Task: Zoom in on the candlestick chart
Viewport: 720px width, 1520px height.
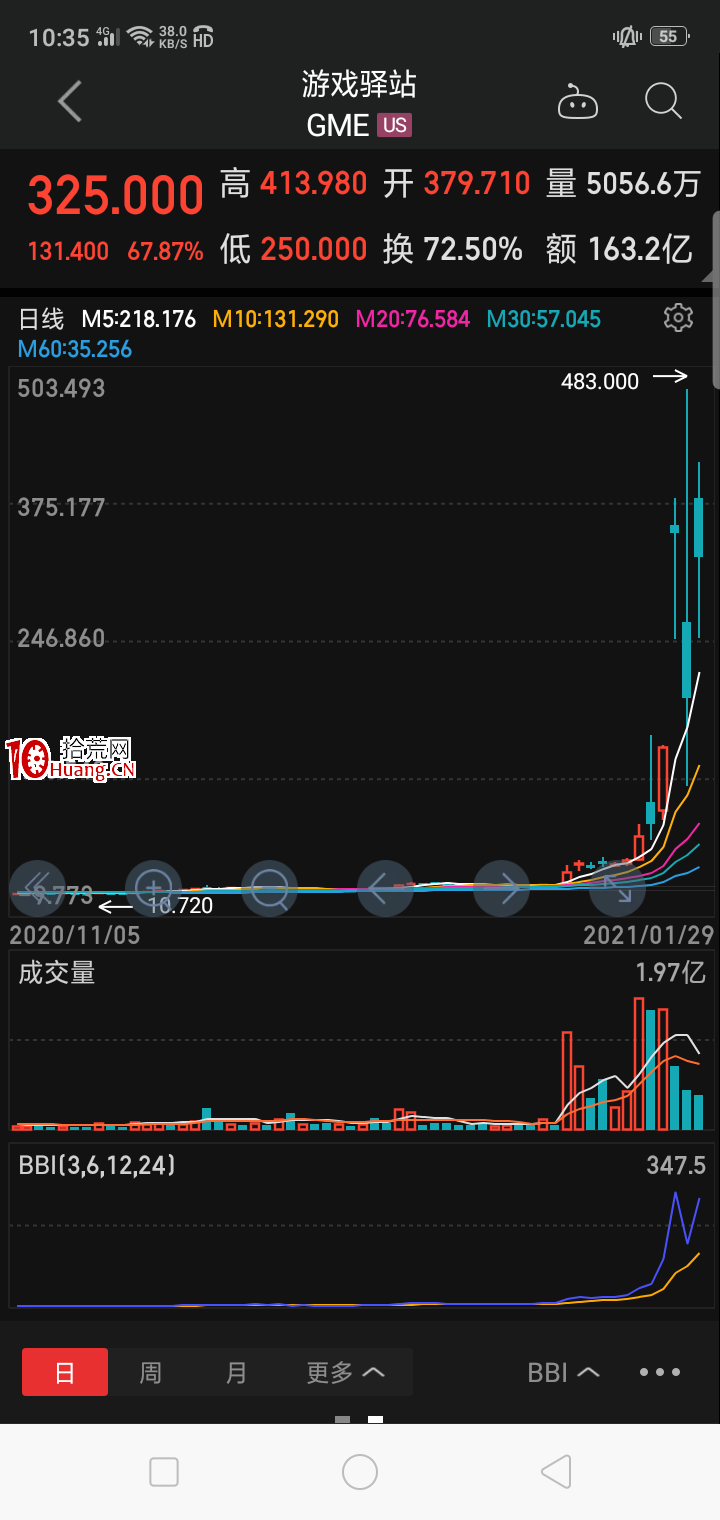Action: (x=153, y=888)
